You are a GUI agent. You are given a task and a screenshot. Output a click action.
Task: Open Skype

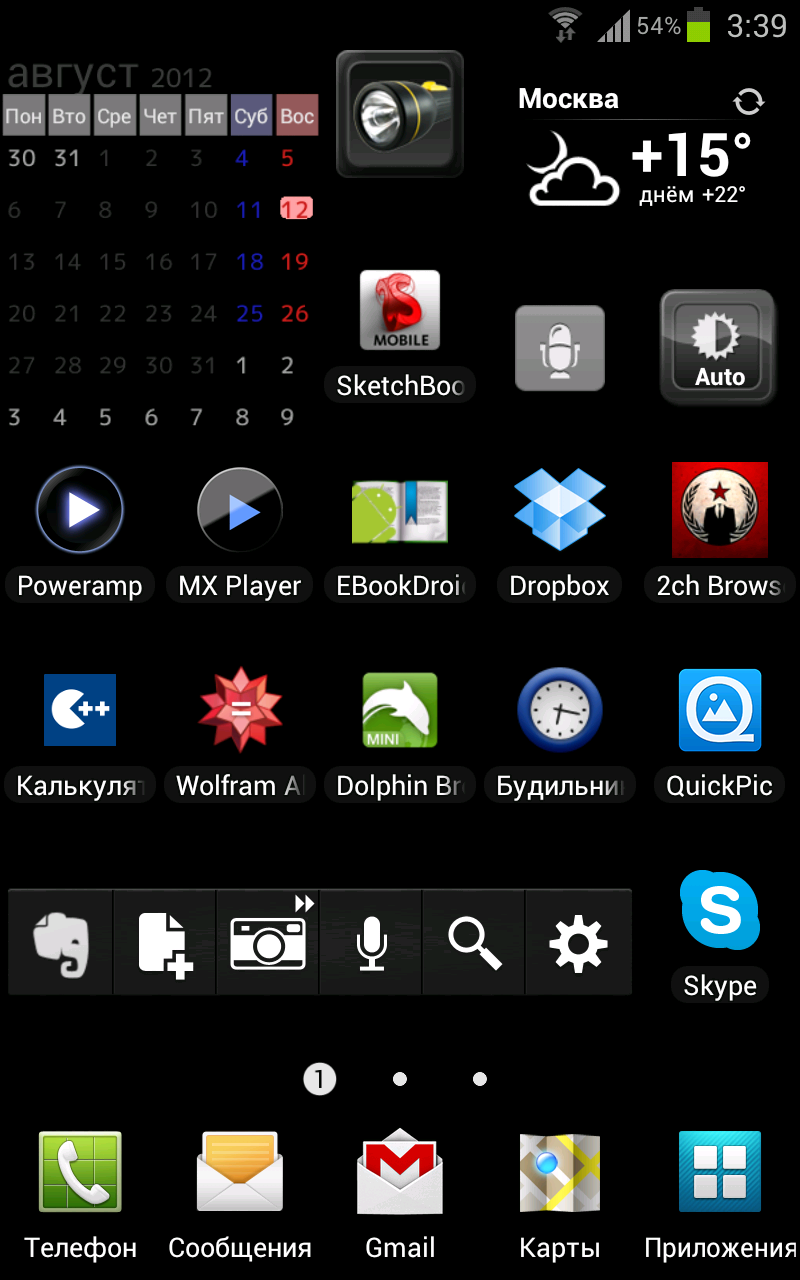[x=719, y=910]
